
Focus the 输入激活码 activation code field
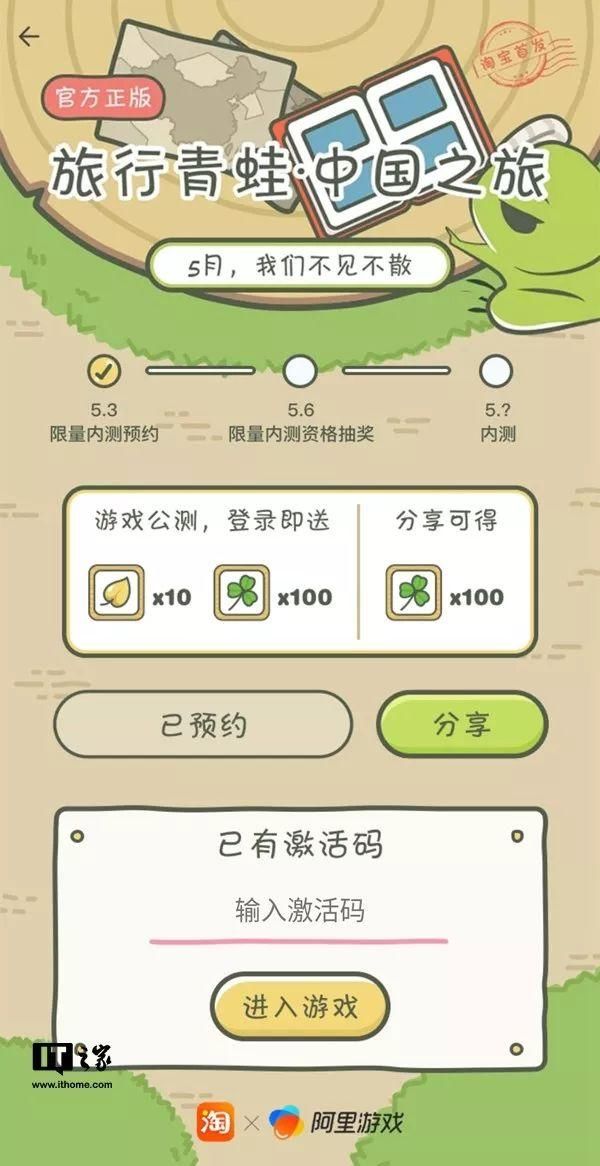[299, 911]
